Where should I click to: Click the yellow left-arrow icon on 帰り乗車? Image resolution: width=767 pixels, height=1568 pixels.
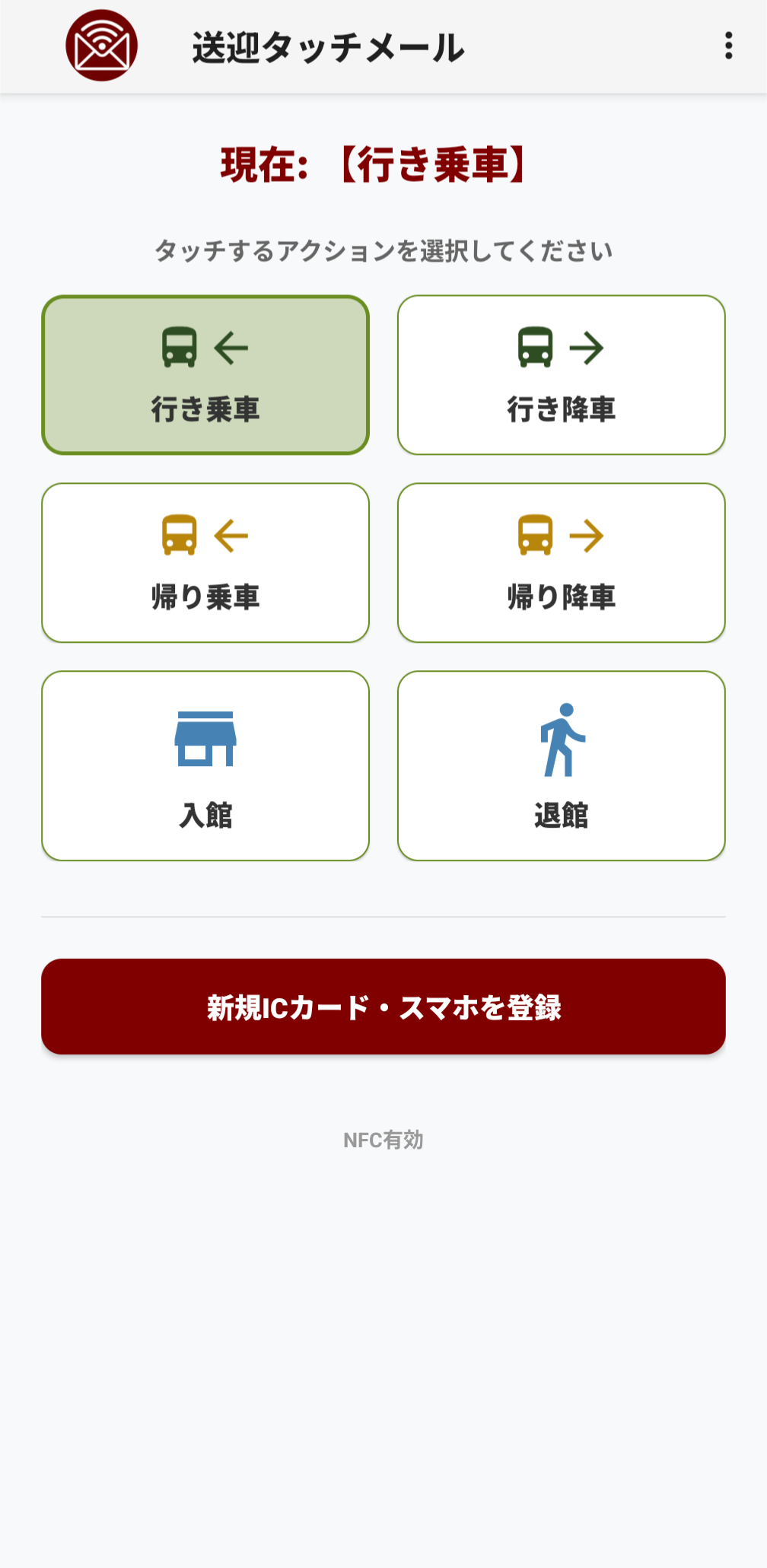point(231,535)
